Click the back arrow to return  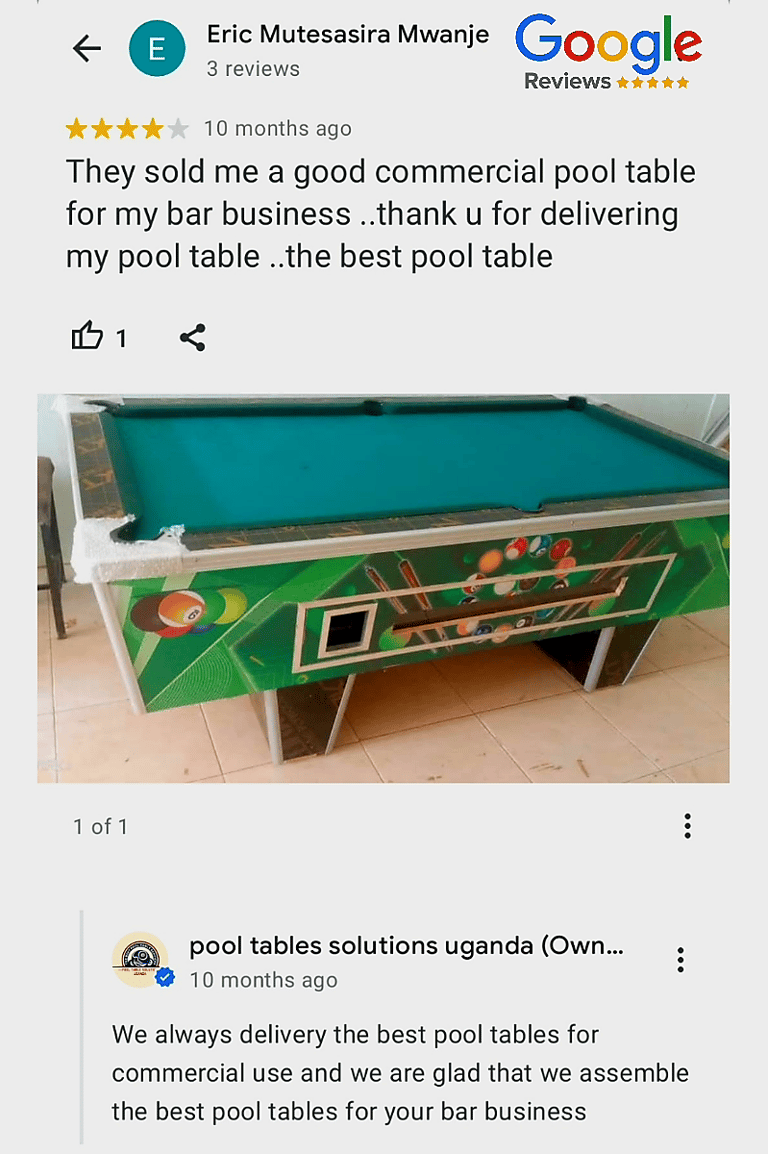point(86,47)
